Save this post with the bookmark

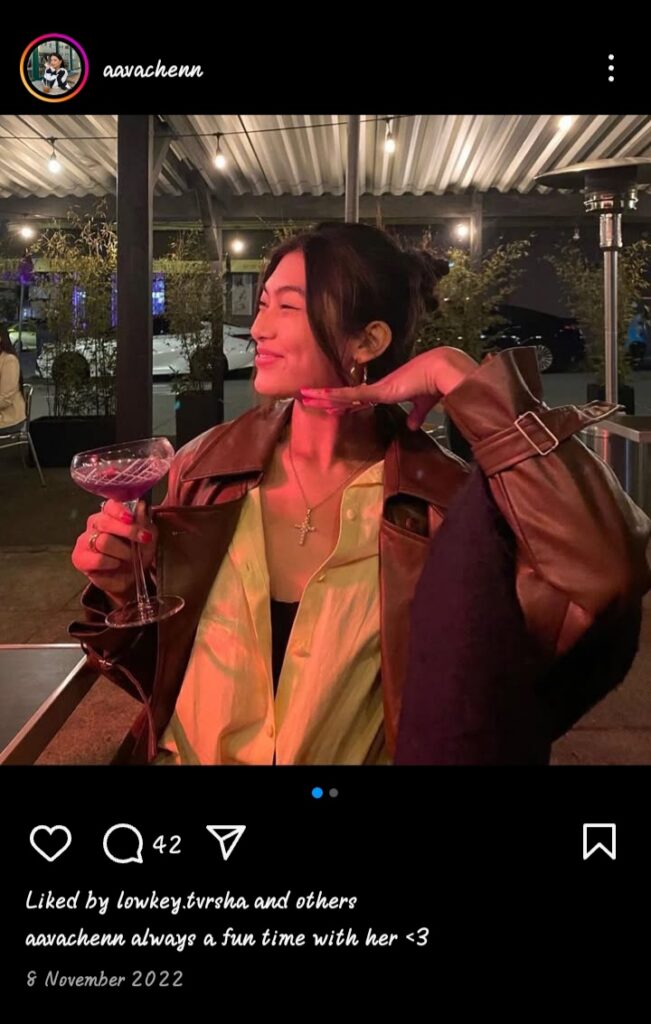click(x=599, y=842)
